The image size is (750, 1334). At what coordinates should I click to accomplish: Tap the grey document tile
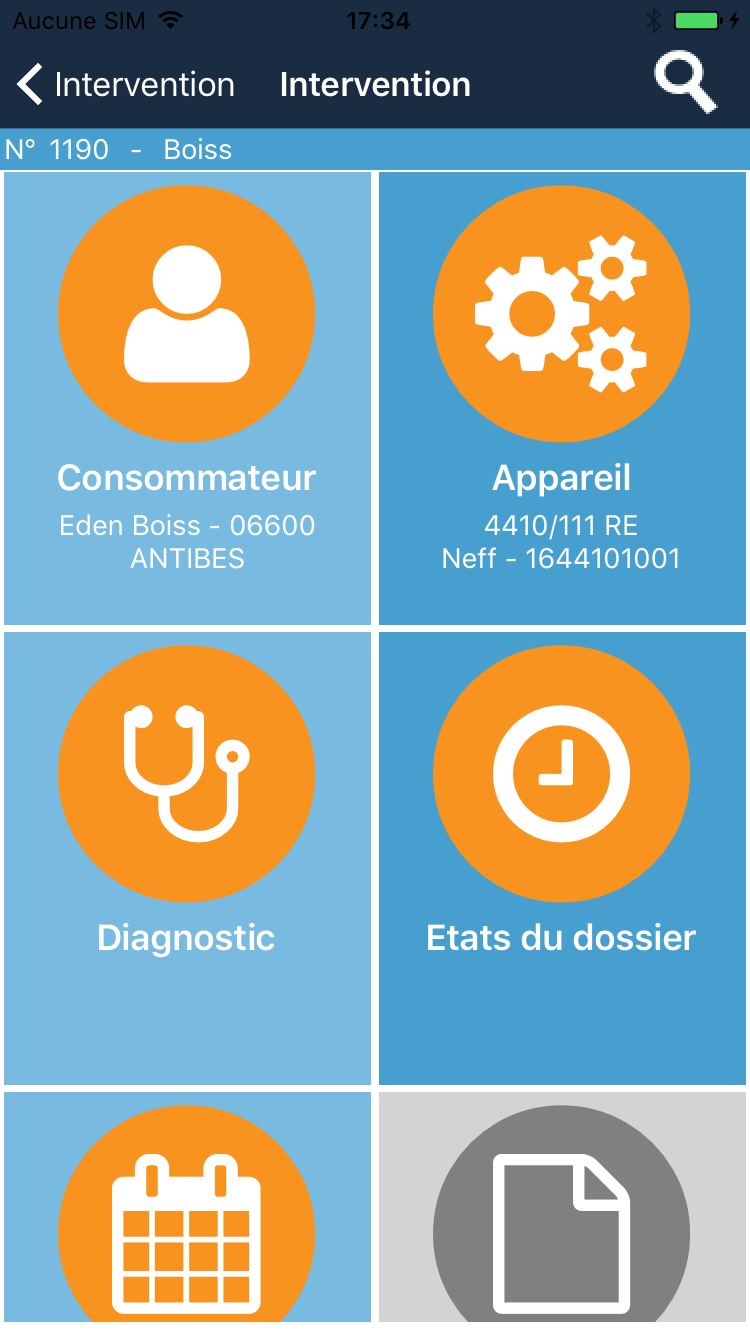(x=562, y=1213)
